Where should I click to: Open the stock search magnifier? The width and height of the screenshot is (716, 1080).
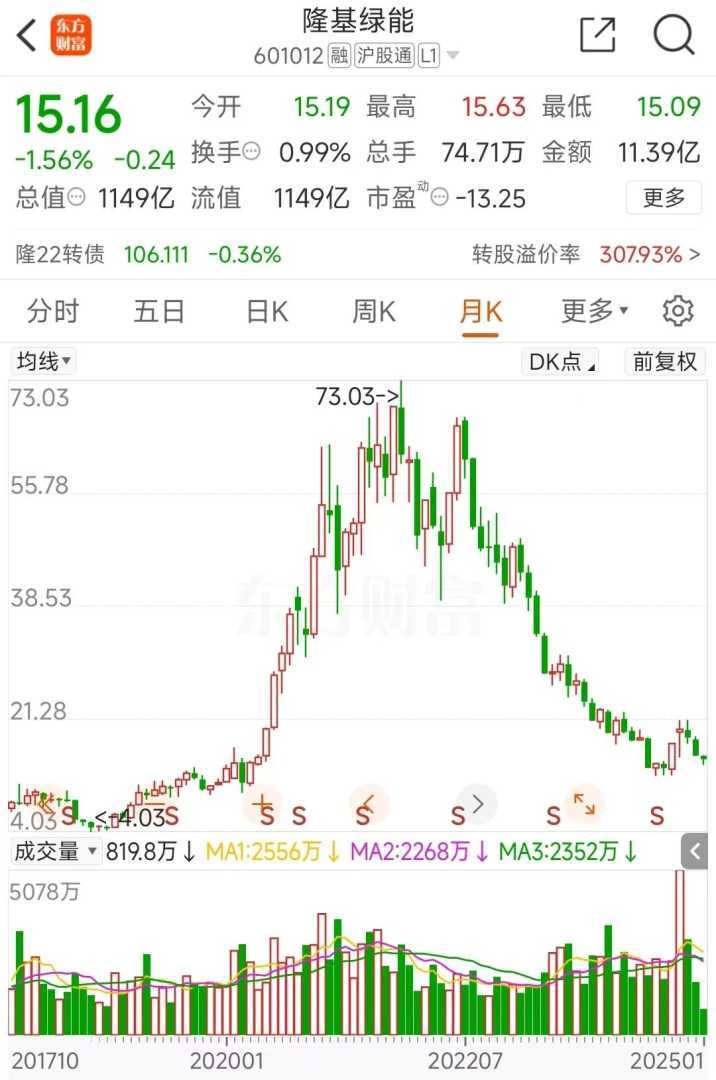tap(674, 36)
